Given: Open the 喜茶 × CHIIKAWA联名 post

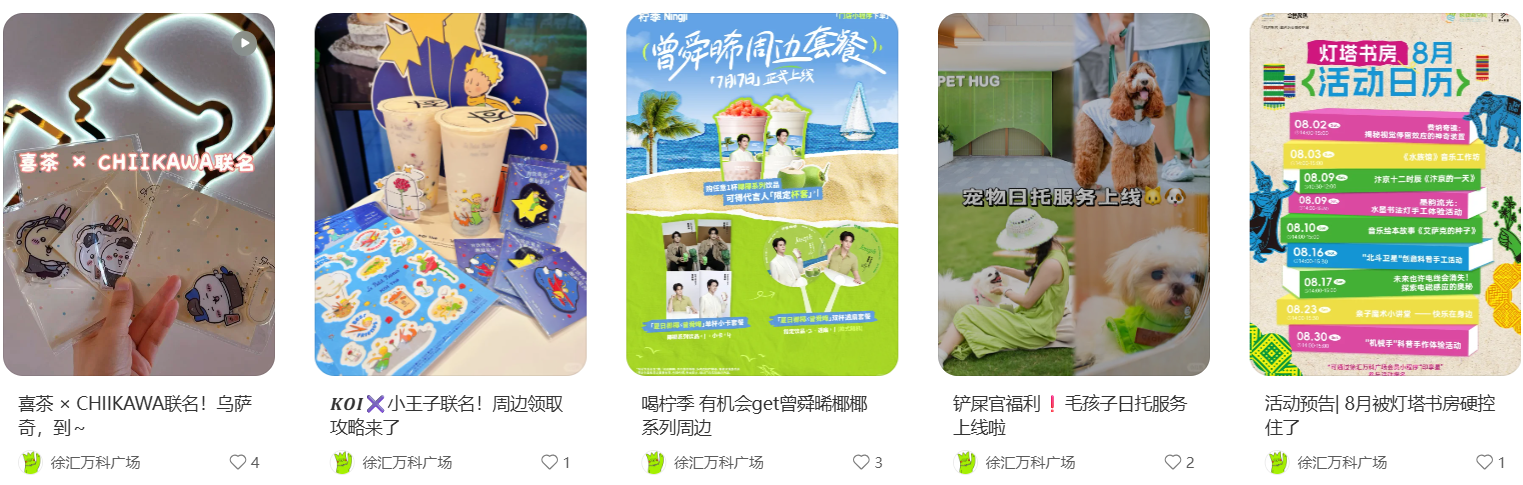Looking at the screenshot, I should (x=139, y=195).
